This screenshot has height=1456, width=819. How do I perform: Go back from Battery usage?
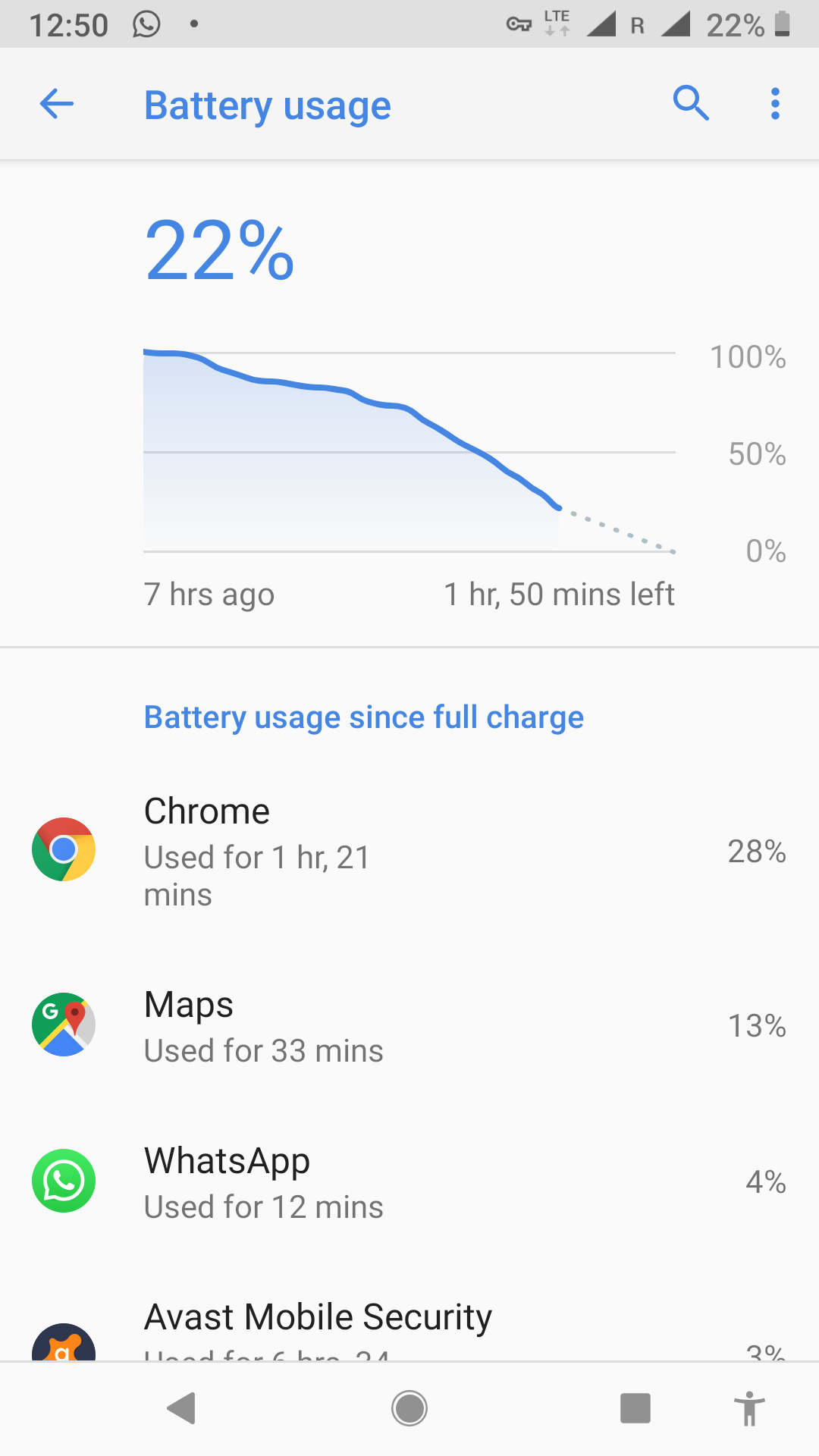click(x=57, y=104)
